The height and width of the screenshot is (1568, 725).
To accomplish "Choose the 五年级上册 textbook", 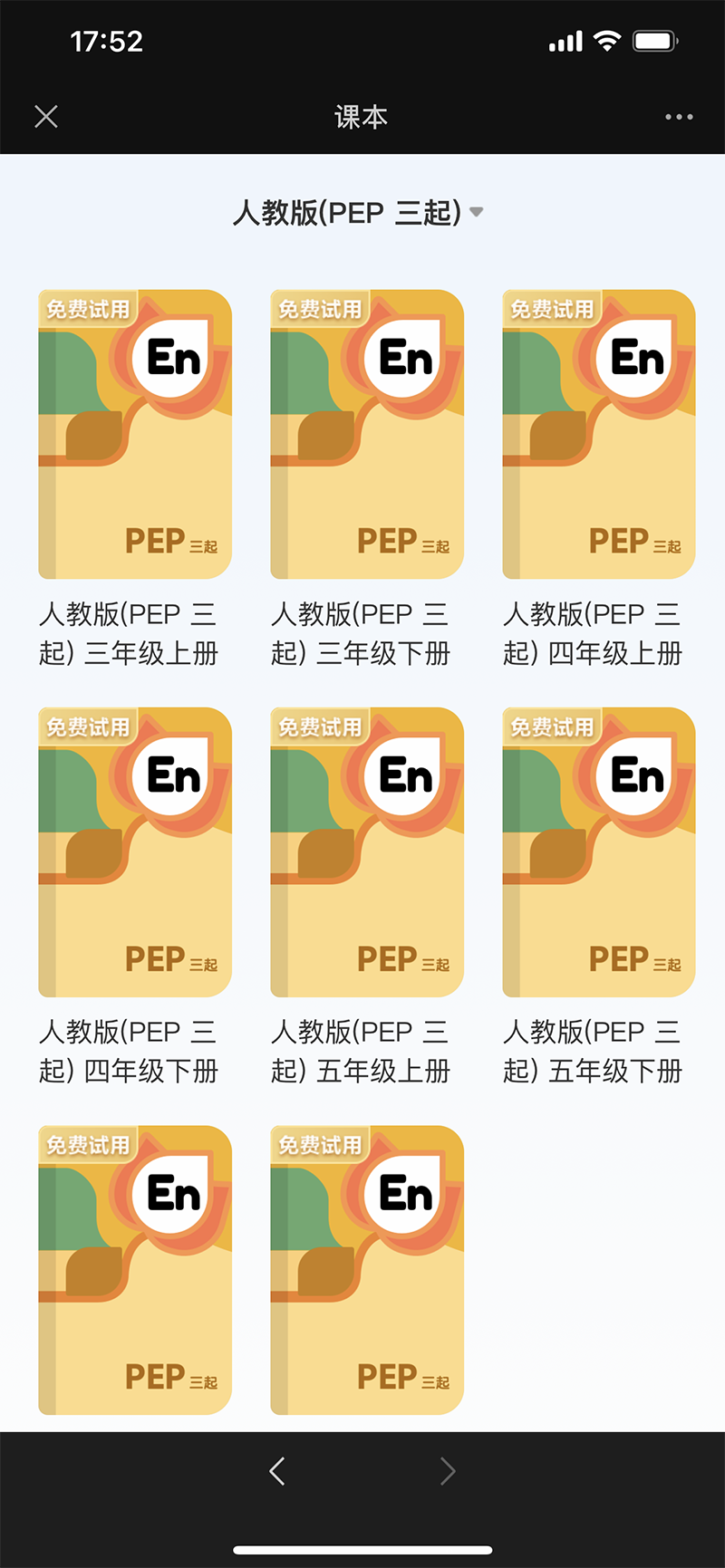I will click(x=367, y=852).
